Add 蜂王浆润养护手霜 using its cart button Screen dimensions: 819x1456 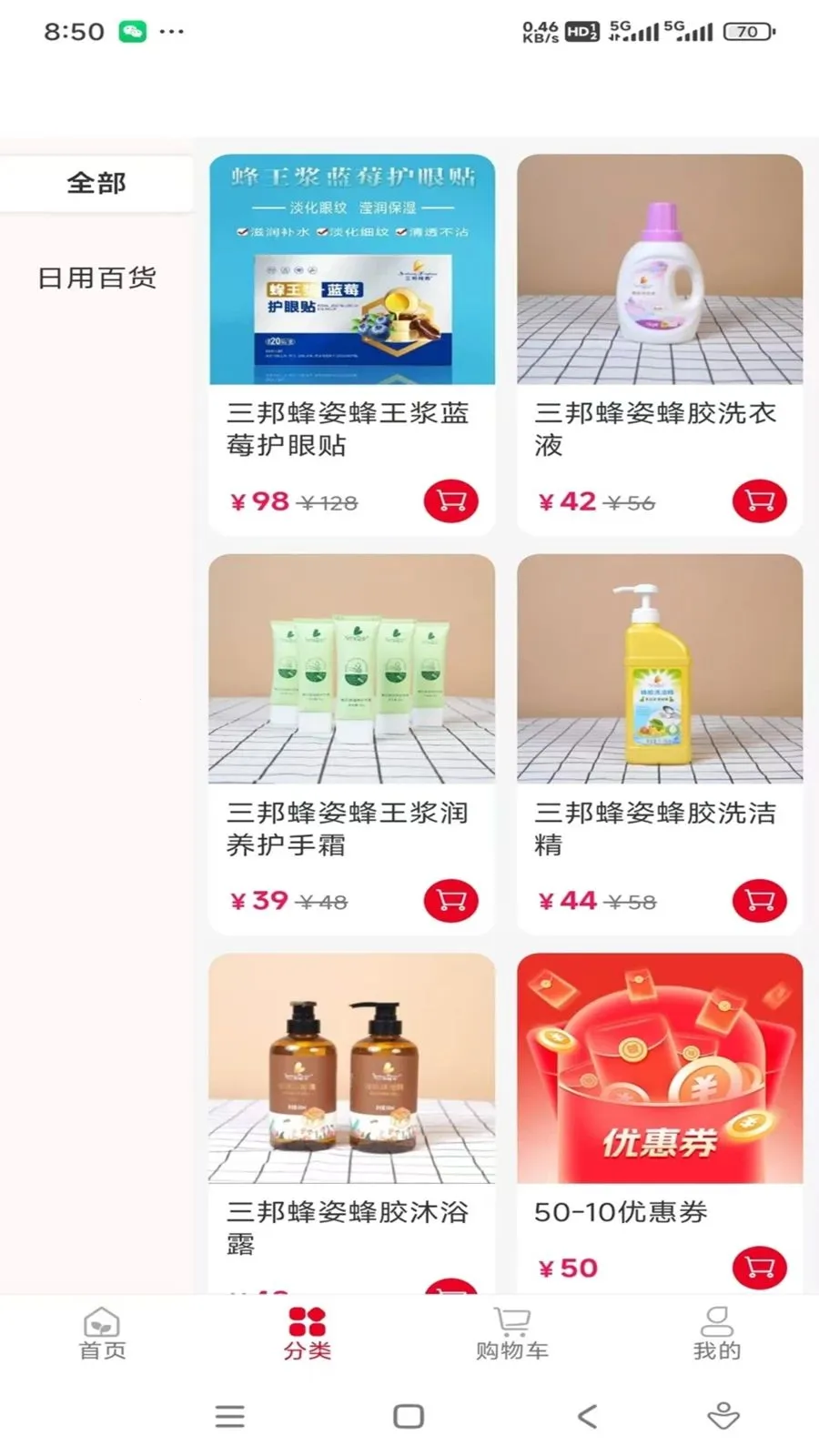450,900
